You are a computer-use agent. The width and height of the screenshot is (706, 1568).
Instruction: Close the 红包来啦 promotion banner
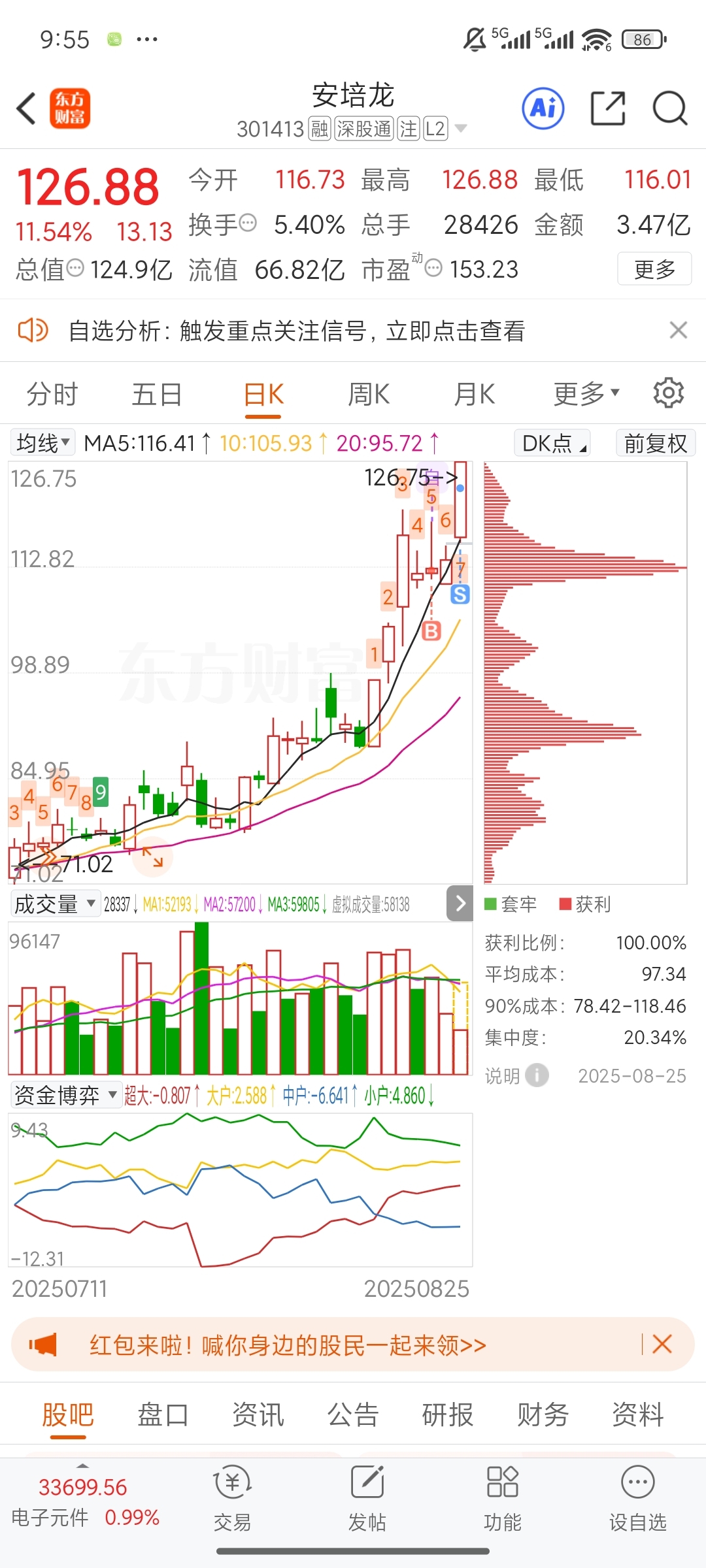[662, 1344]
